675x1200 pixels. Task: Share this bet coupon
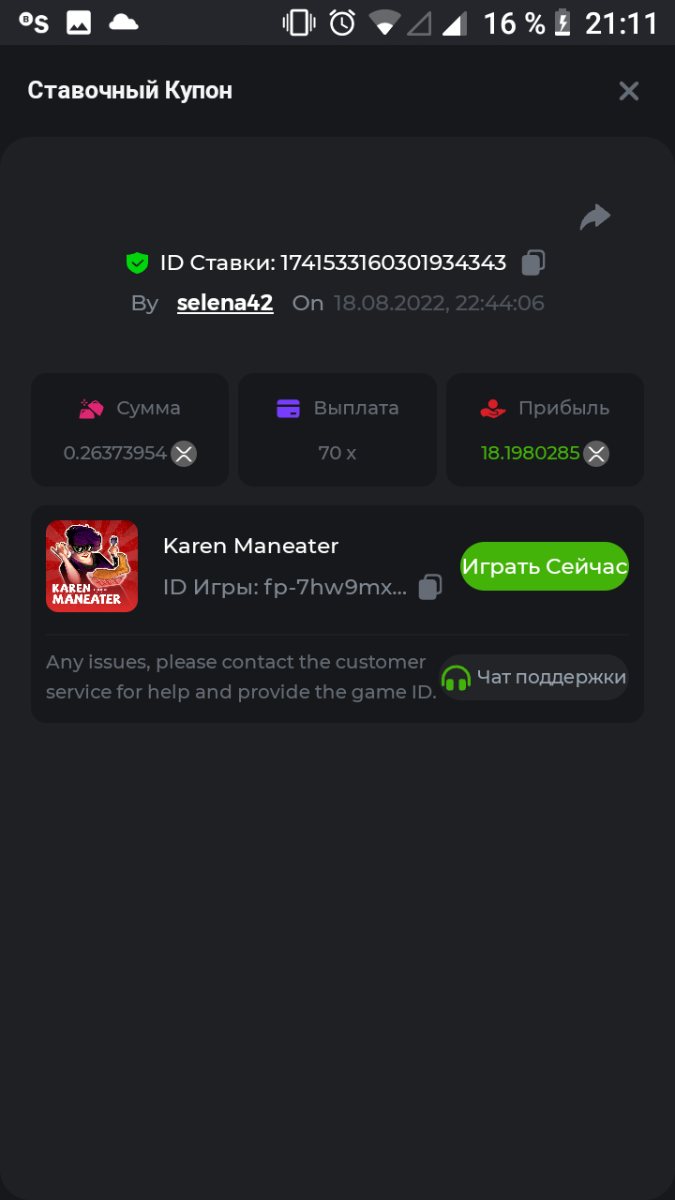595,217
